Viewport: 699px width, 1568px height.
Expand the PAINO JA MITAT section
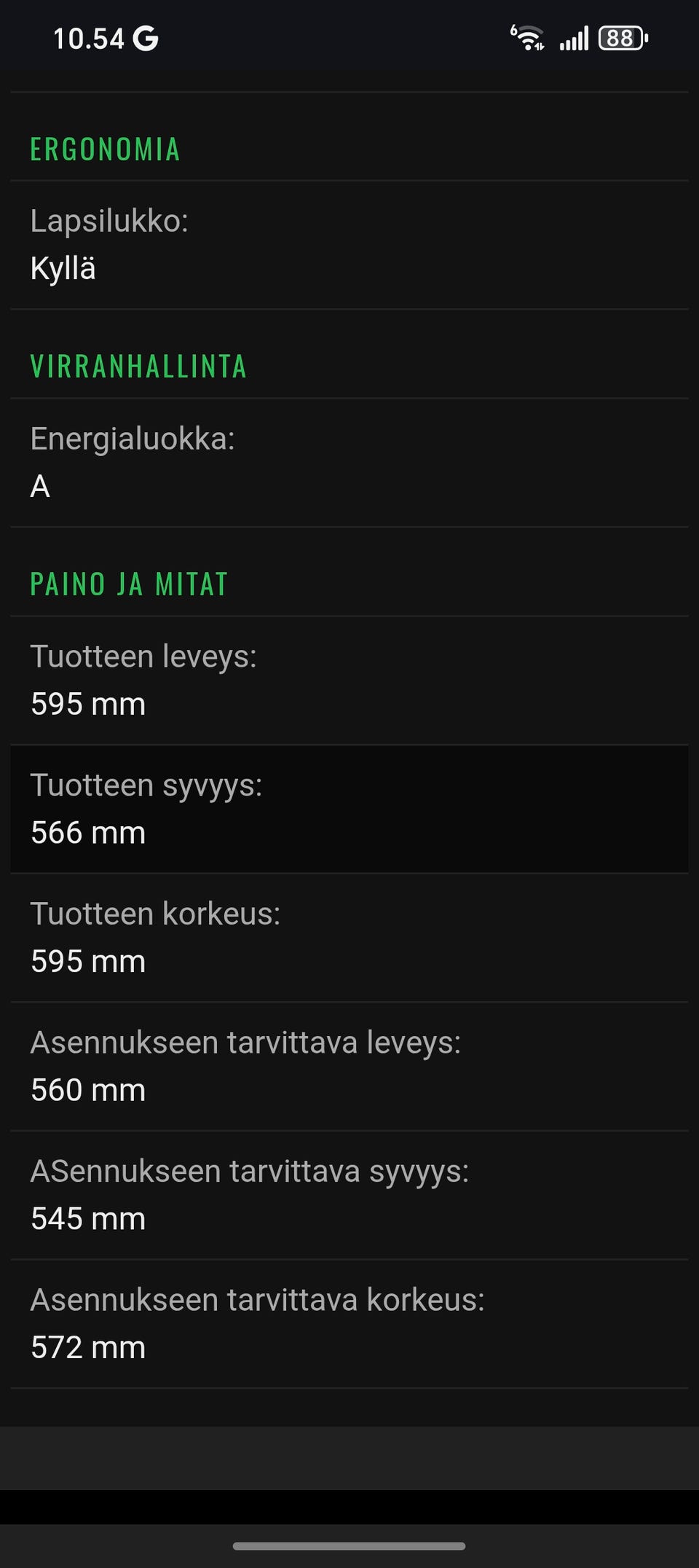point(128,583)
